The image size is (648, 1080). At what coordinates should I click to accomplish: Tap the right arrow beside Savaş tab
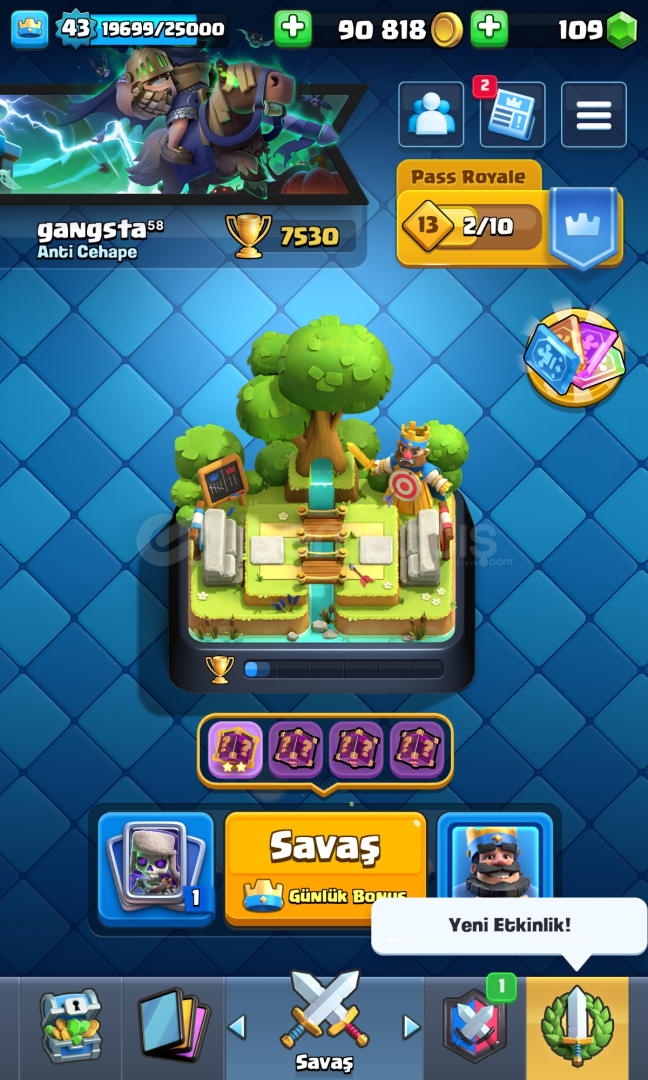click(x=411, y=1027)
